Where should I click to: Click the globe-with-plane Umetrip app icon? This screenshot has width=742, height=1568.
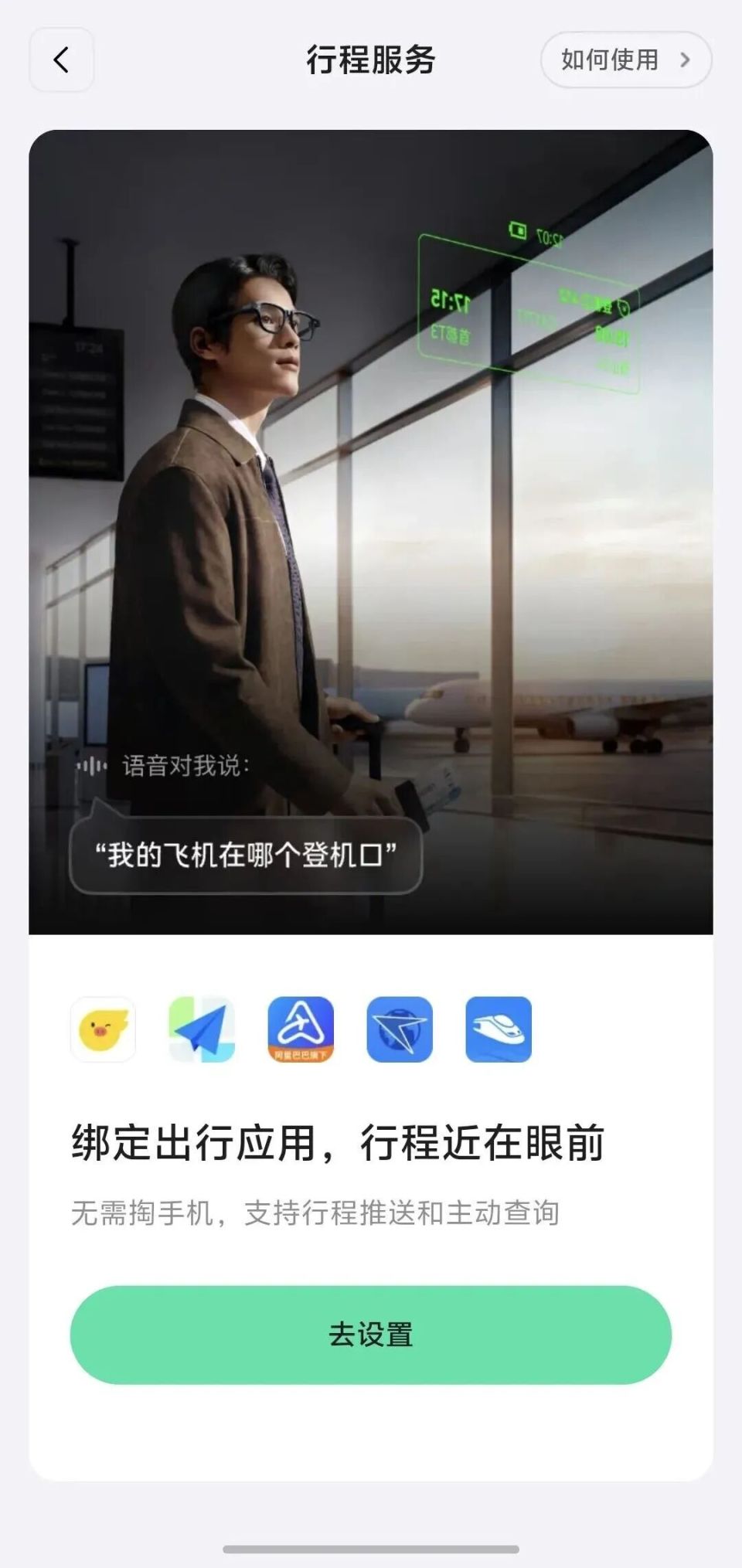[400, 1030]
